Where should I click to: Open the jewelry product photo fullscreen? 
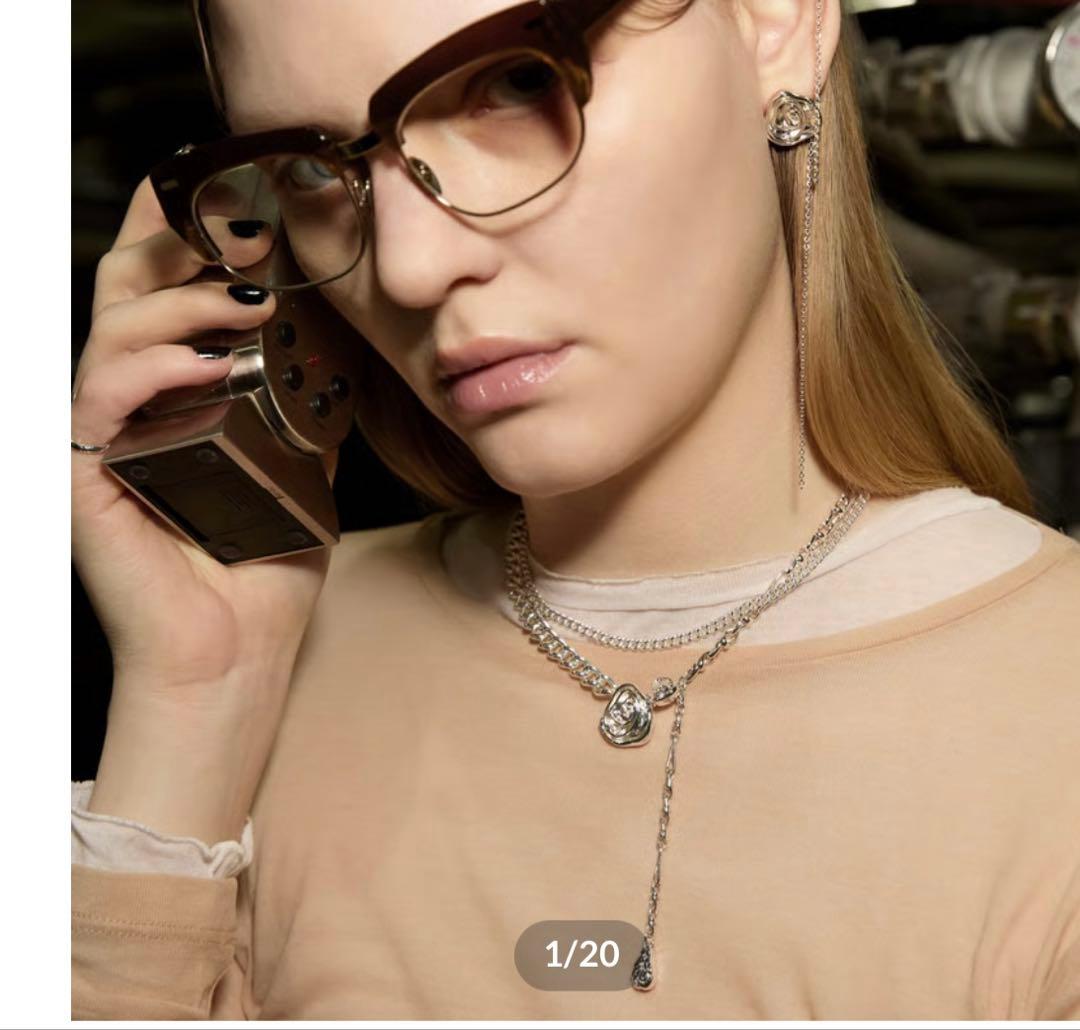[575, 500]
